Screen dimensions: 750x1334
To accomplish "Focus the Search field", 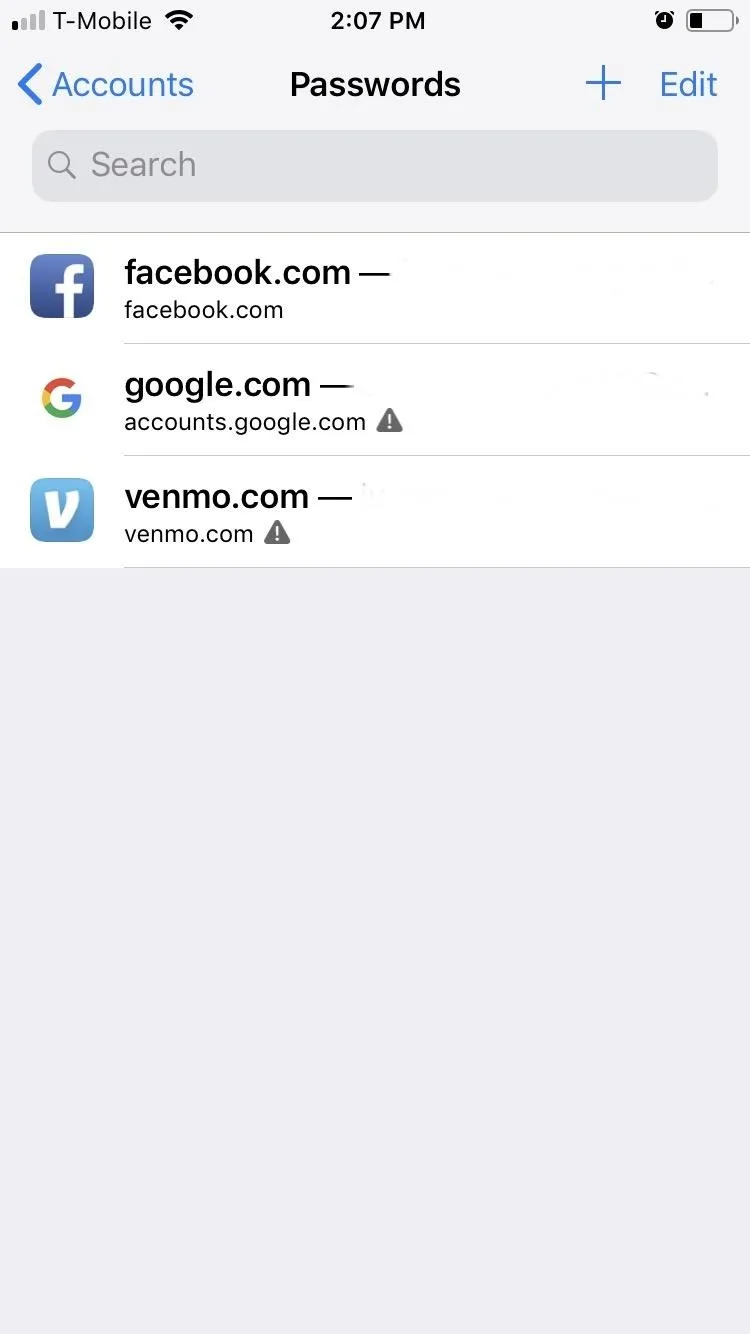I will pos(375,165).
